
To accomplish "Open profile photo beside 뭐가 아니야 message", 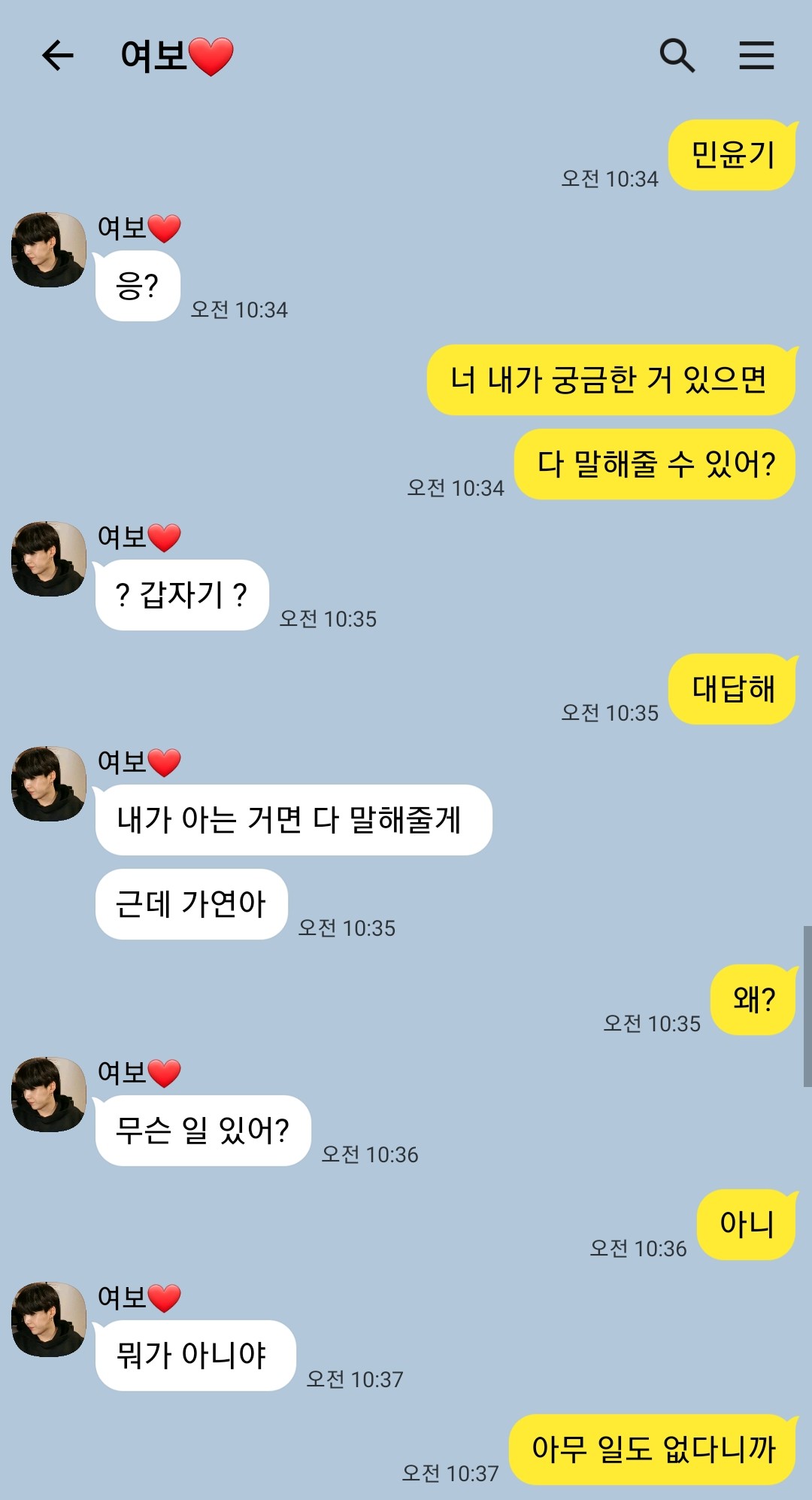I will (49, 1319).
